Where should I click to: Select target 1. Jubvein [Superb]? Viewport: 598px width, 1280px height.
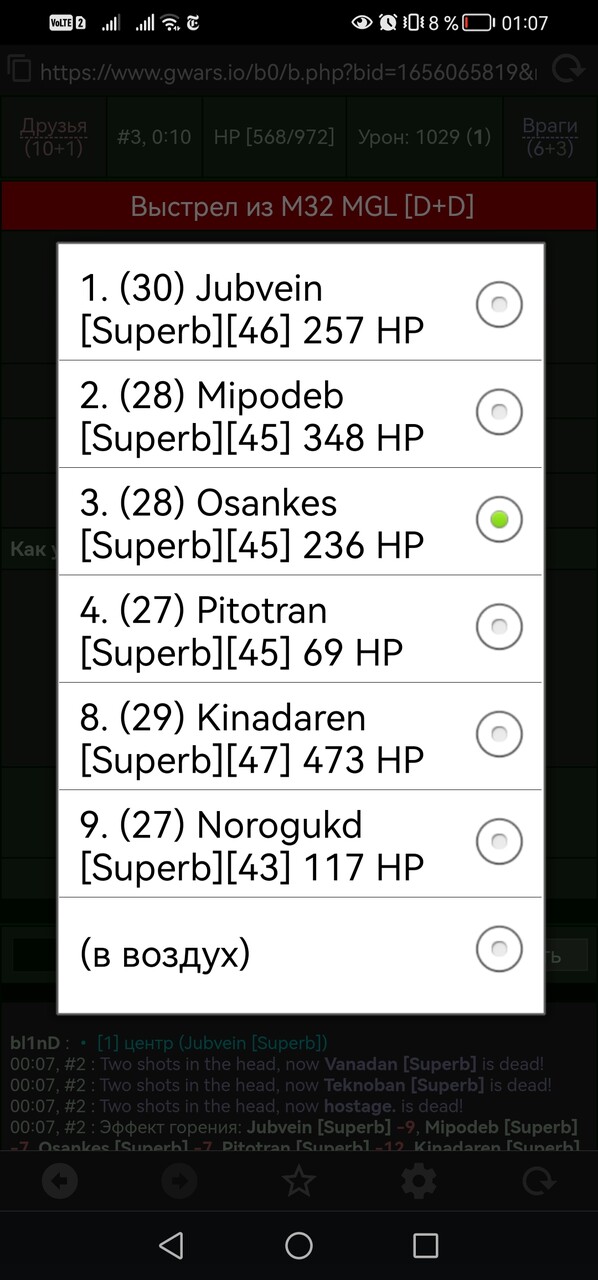[x=300, y=307]
